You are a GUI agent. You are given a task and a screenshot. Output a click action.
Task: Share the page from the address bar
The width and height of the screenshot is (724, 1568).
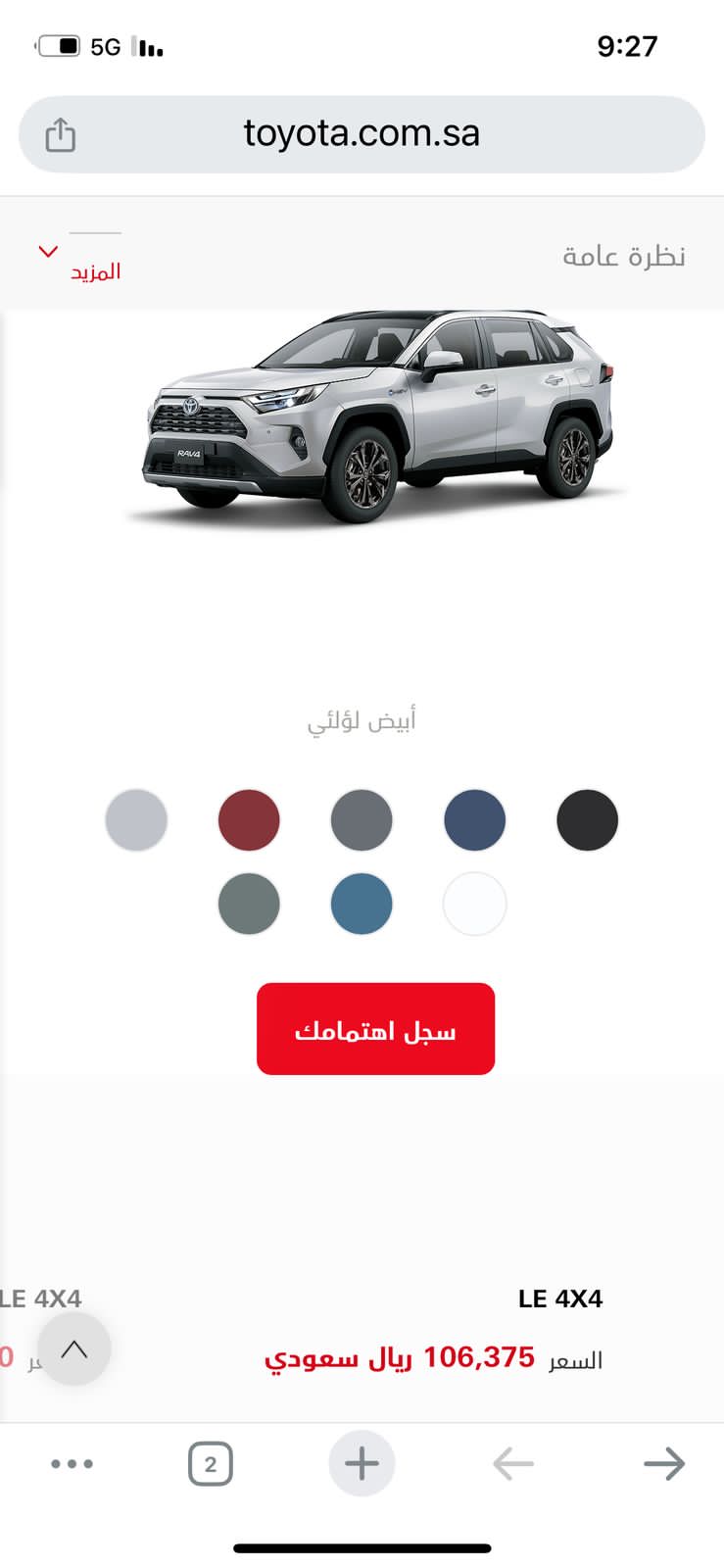click(x=61, y=134)
